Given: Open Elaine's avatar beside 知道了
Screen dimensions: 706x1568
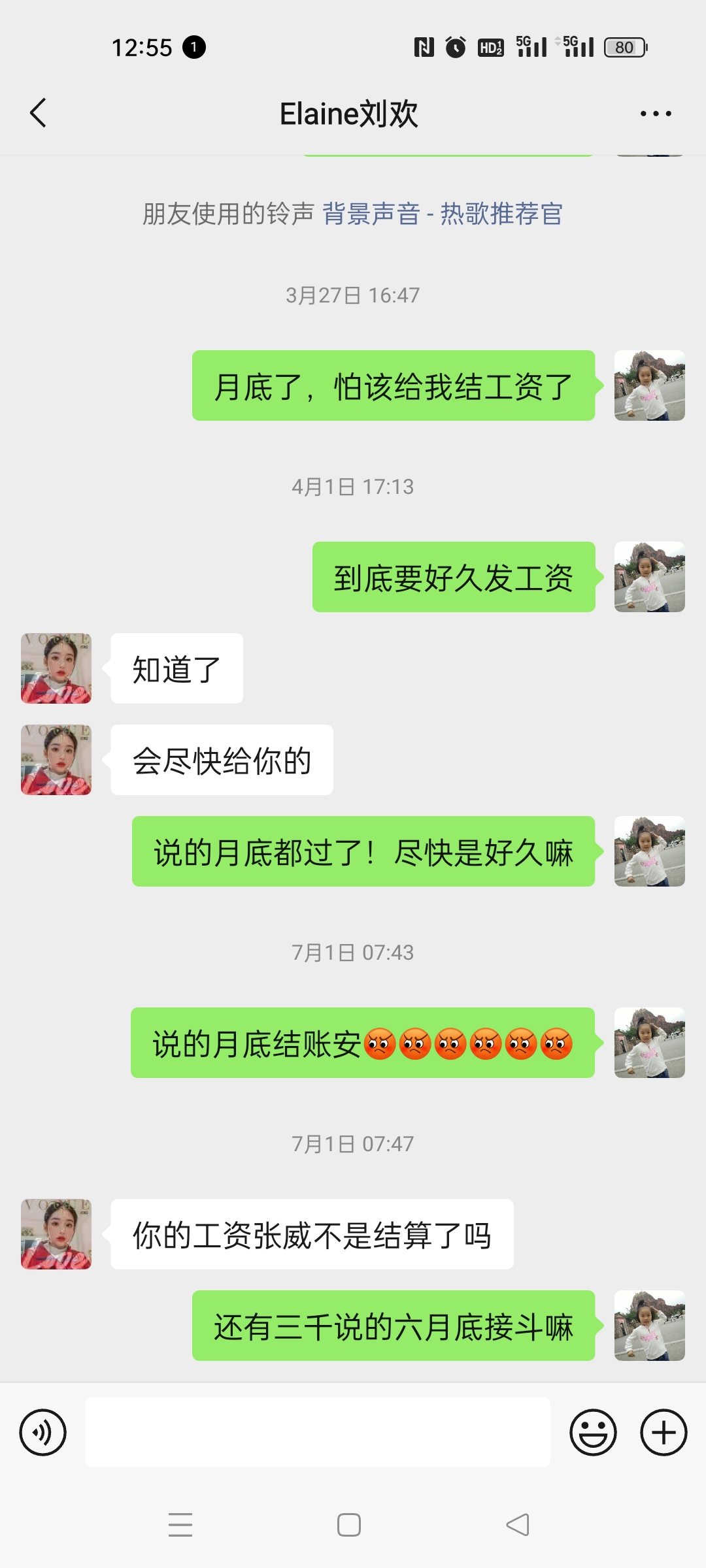Looking at the screenshot, I should tap(56, 668).
